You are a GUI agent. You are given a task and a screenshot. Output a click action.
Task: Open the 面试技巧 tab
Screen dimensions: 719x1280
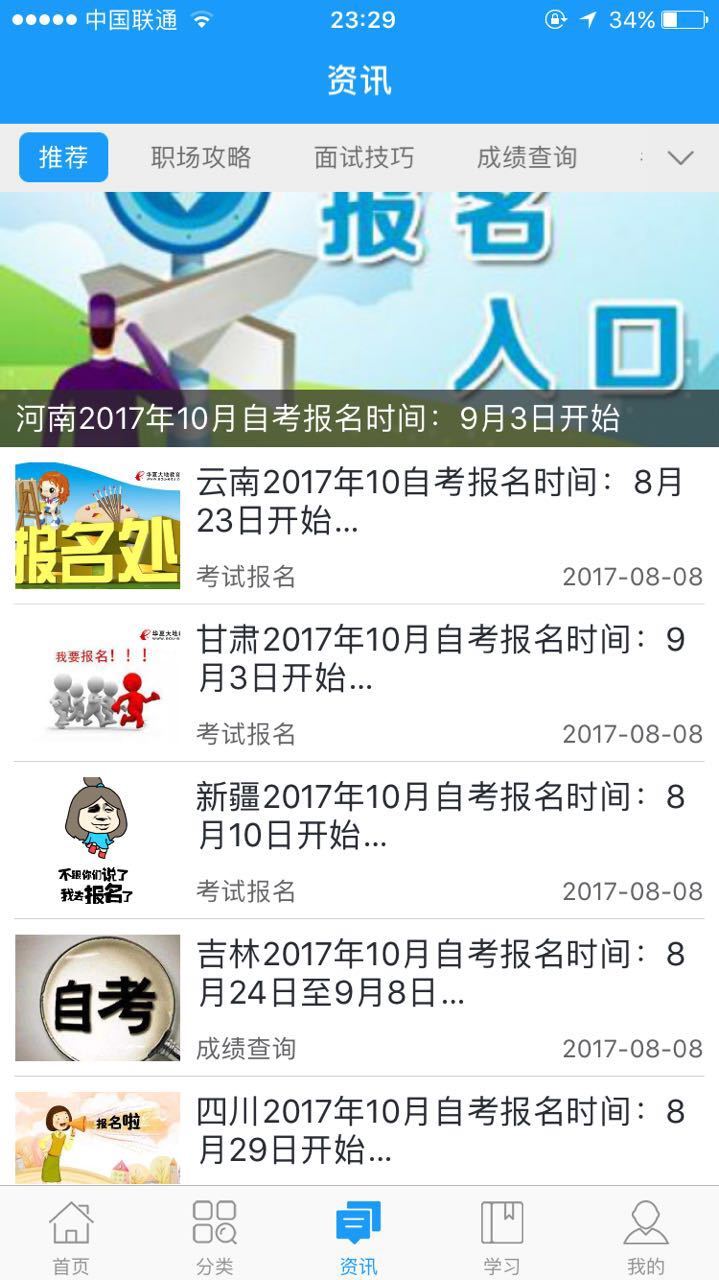(364, 157)
